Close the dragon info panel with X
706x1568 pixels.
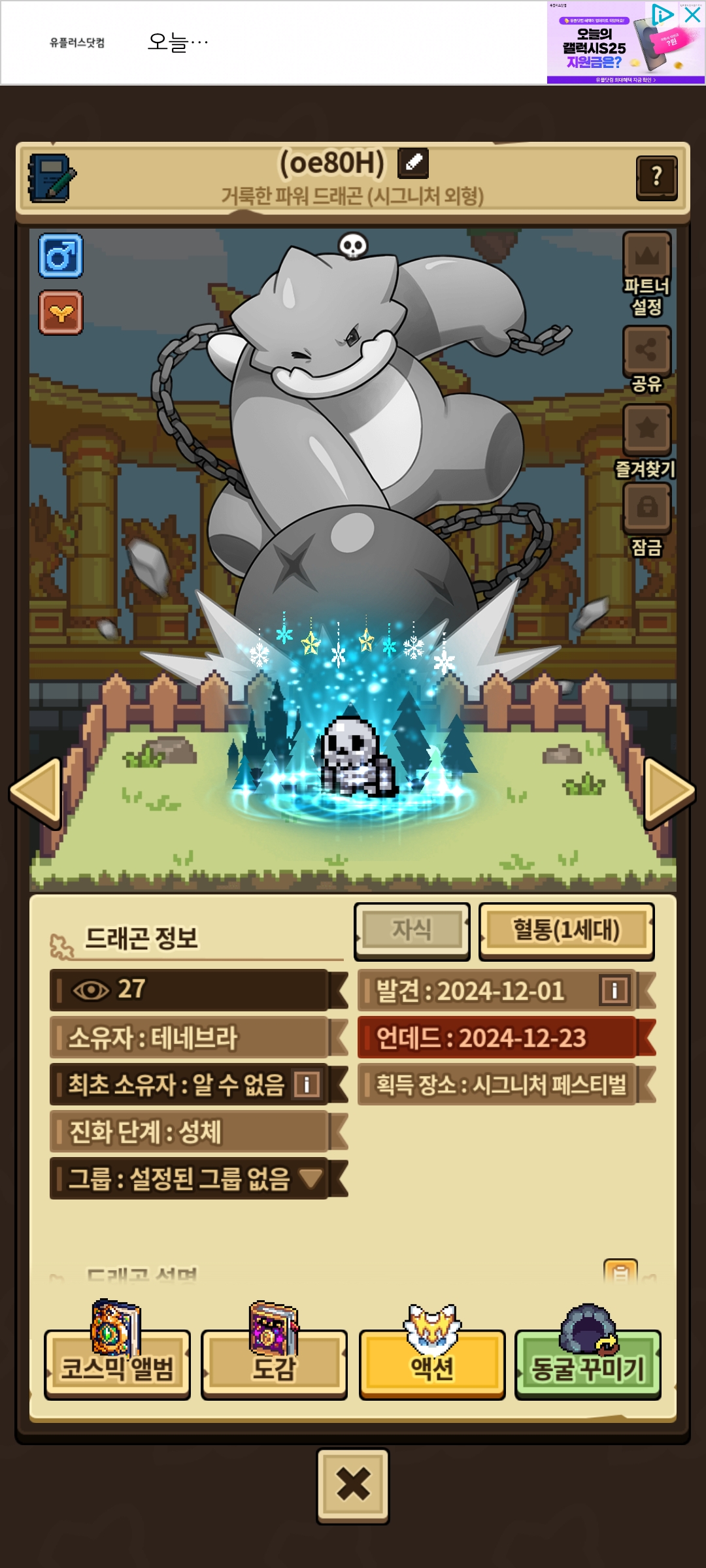pos(353,1486)
